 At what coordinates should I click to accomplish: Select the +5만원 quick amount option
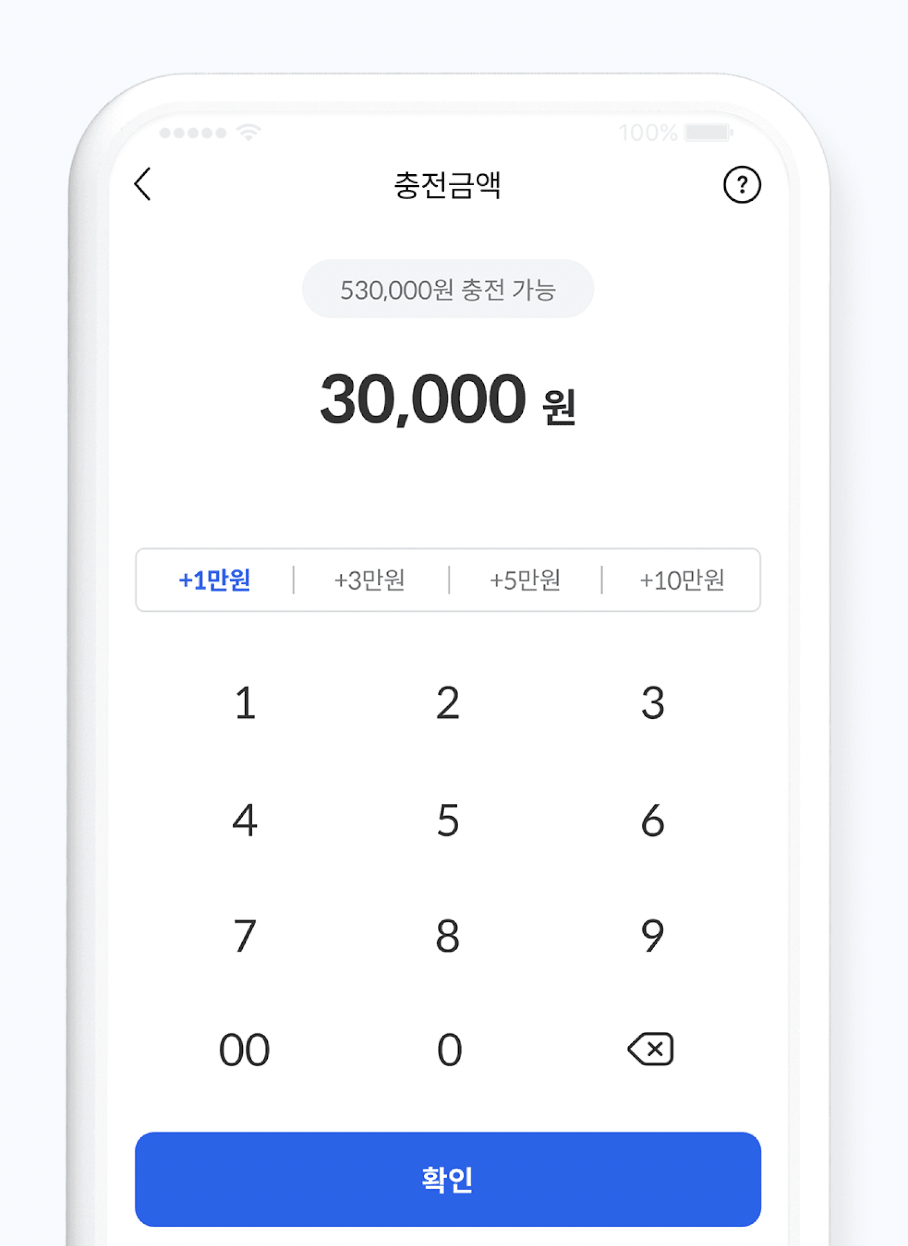click(525, 580)
